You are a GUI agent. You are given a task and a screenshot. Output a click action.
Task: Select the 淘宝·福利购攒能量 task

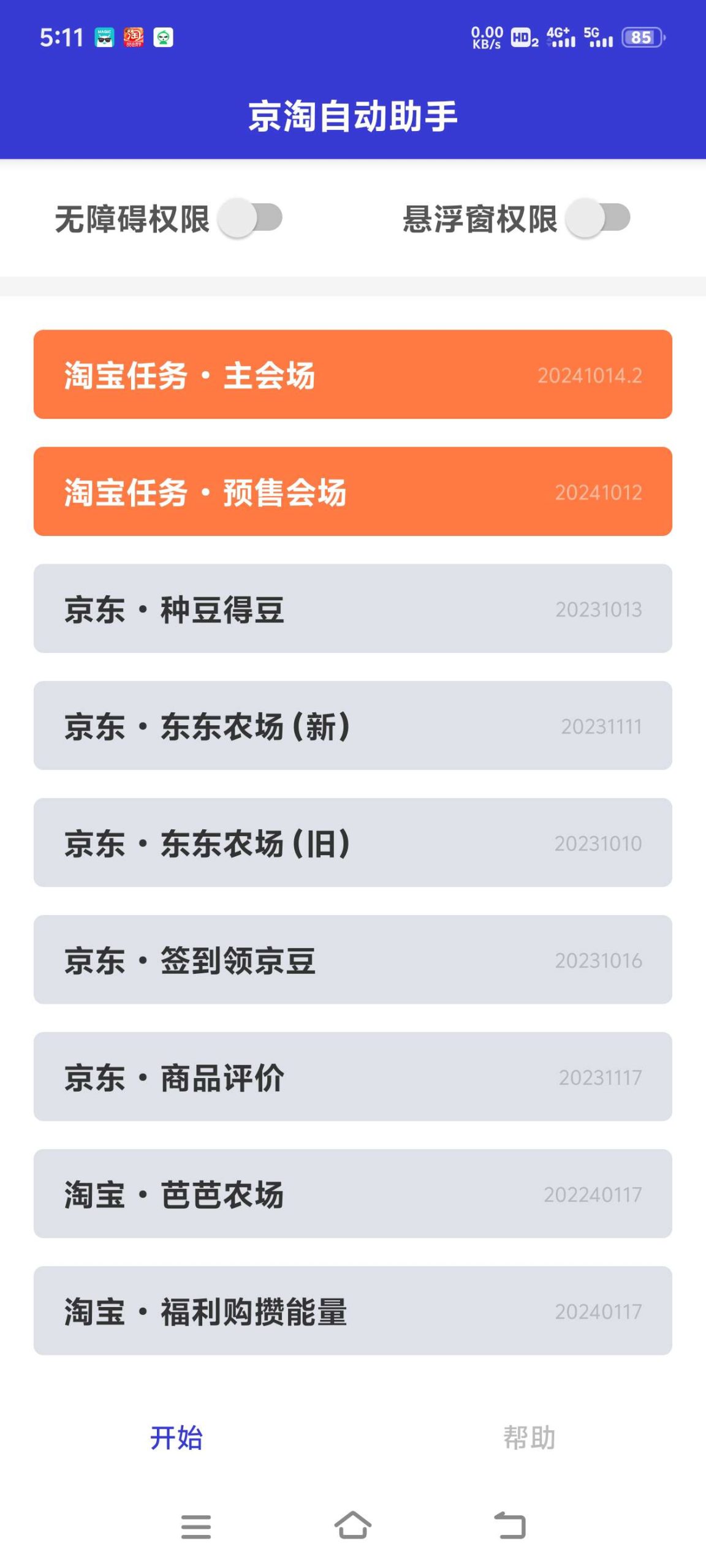click(x=353, y=1311)
